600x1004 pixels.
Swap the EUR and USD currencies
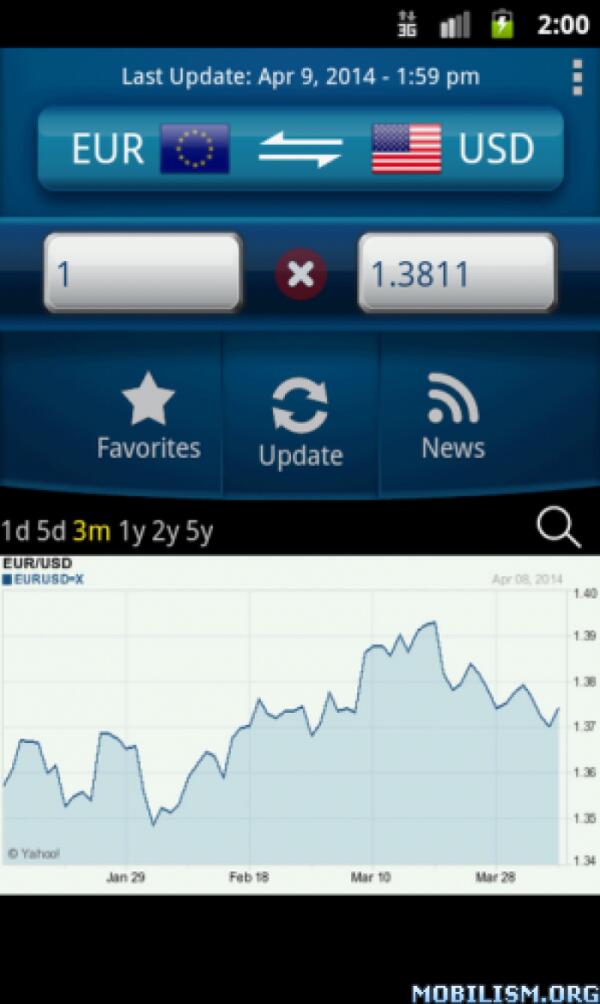[300, 150]
